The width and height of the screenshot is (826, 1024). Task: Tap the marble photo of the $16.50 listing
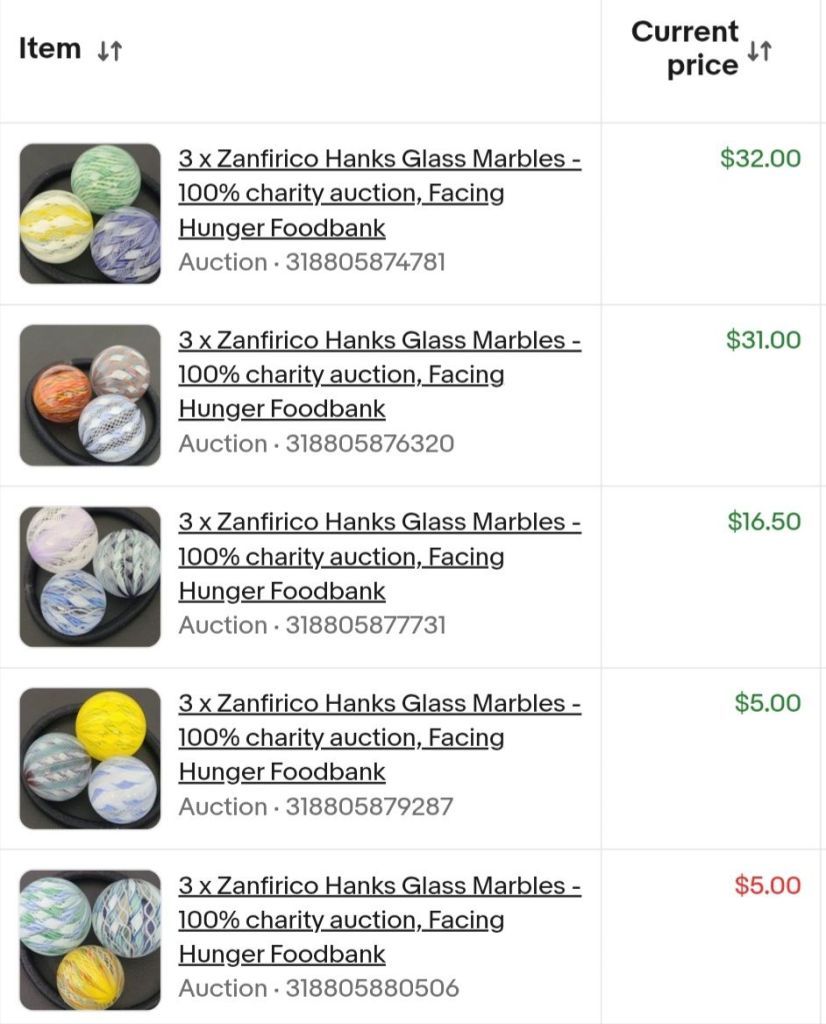pos(90,577)
